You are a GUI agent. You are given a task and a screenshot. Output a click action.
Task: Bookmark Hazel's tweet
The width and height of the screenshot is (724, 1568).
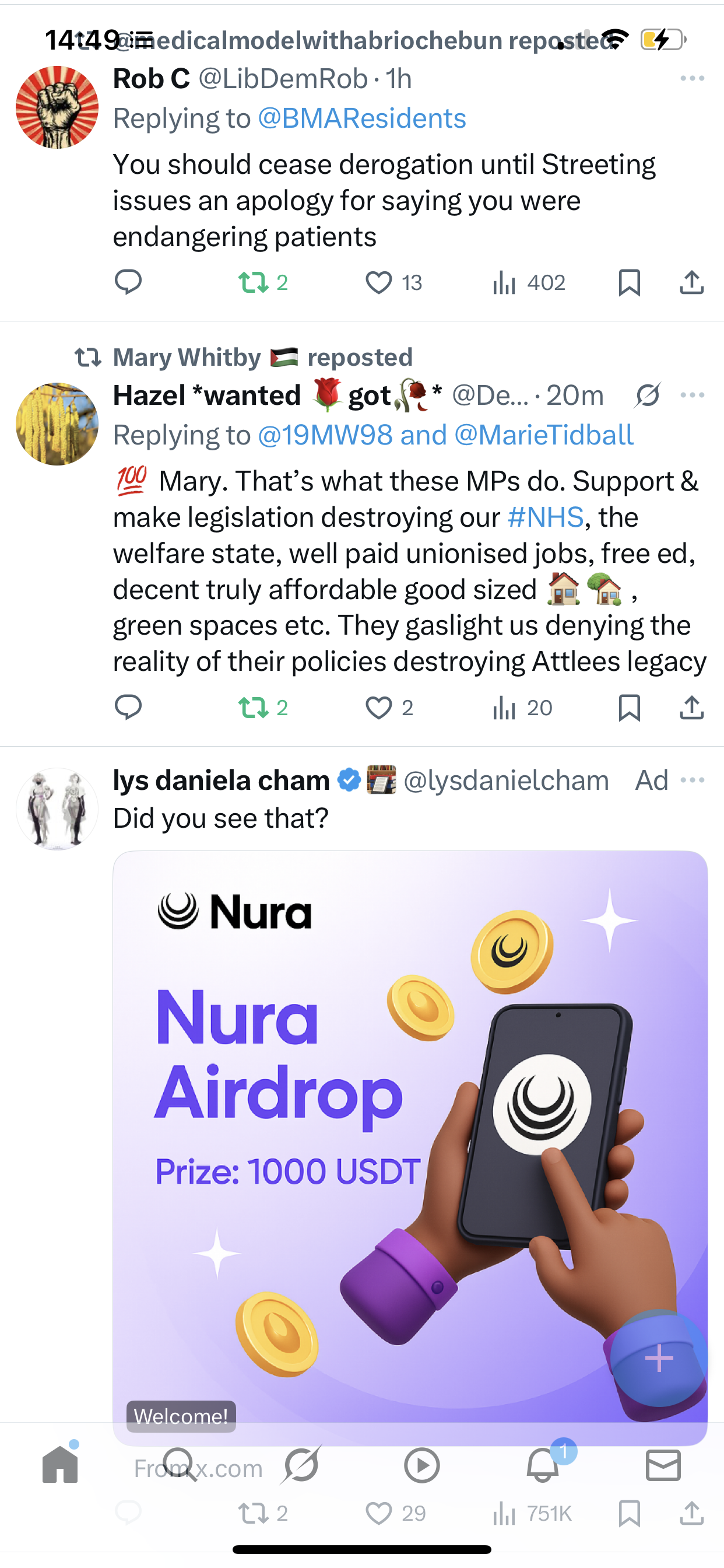click(629, 708)
